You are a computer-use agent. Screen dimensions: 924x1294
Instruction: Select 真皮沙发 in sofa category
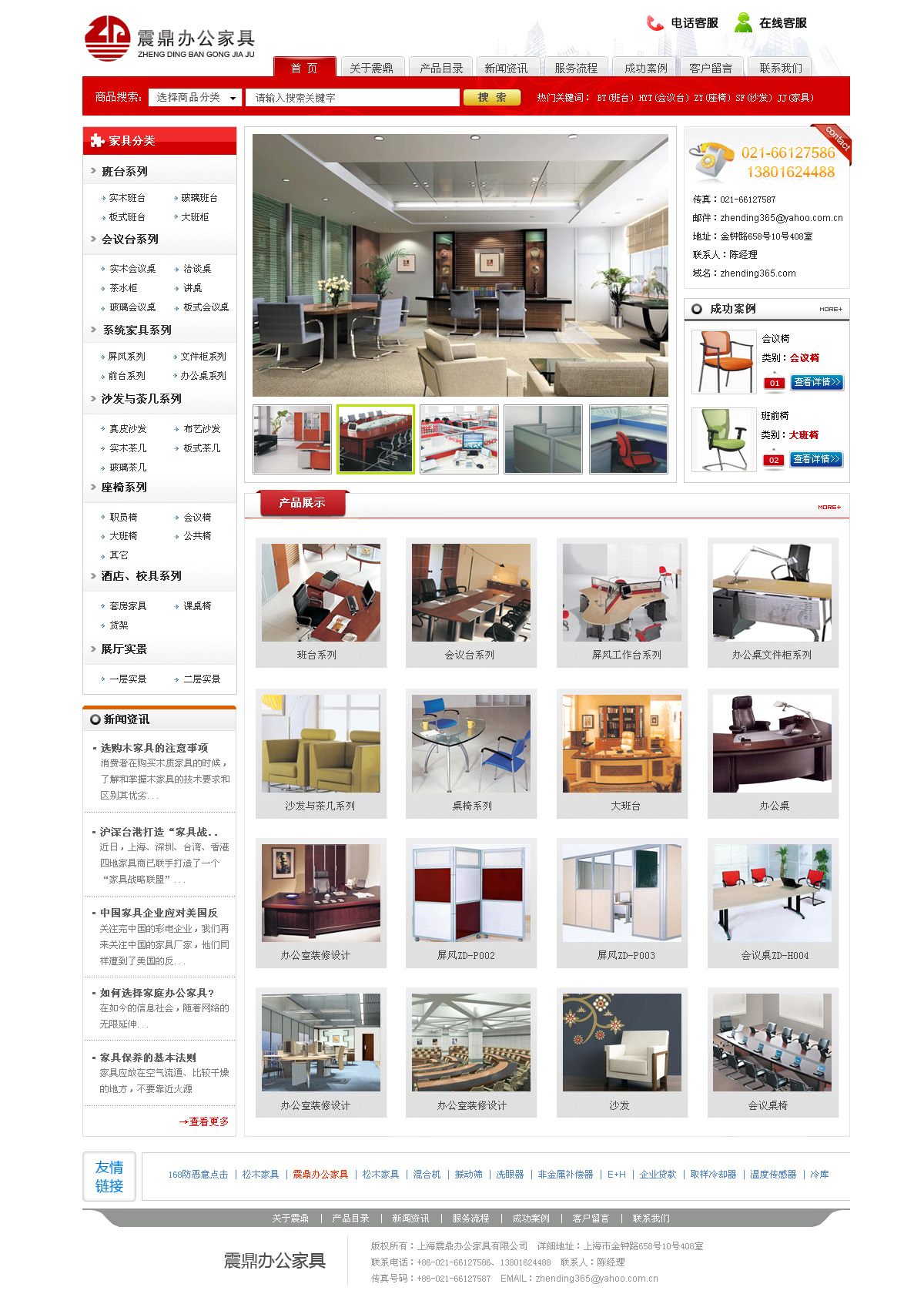[127, 429]
